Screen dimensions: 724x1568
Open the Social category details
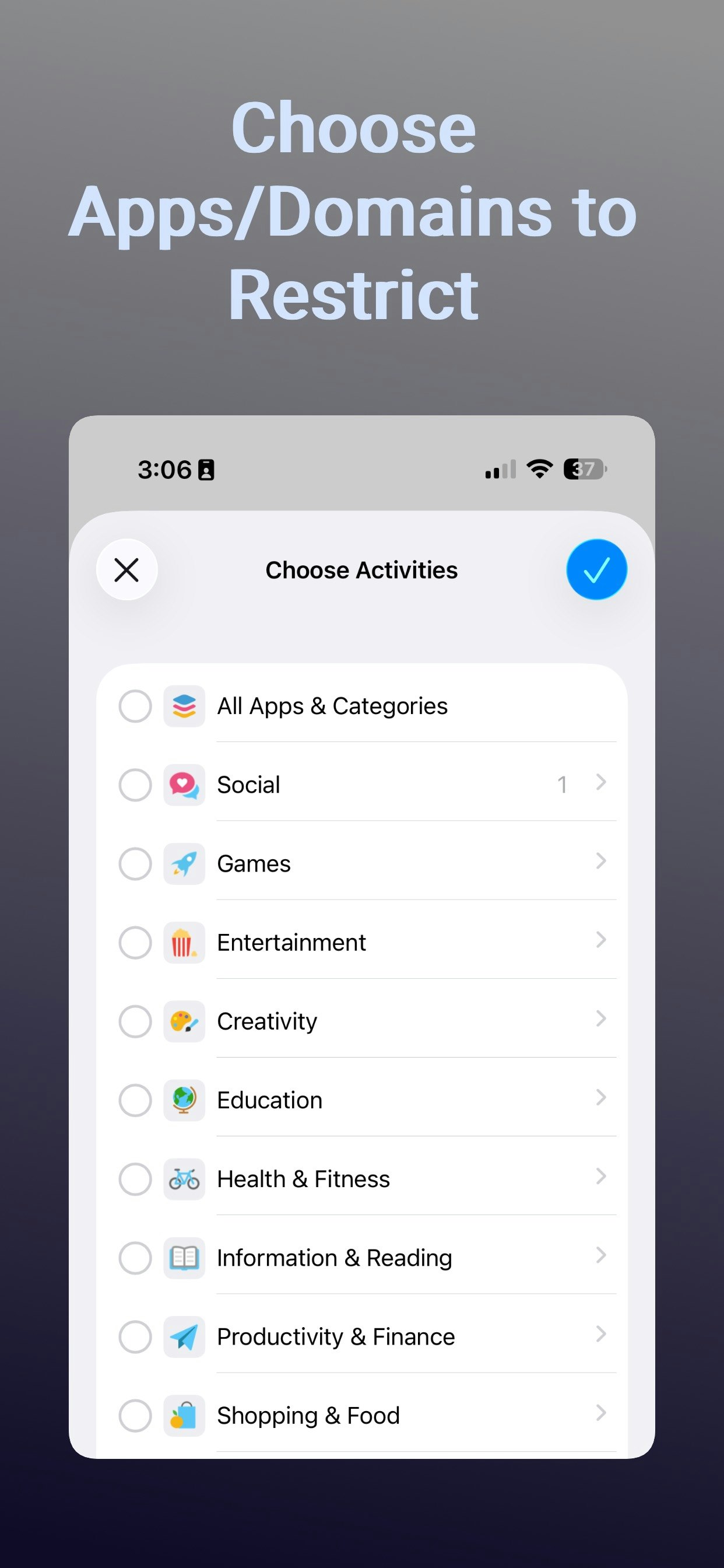[x=601, y=783]
